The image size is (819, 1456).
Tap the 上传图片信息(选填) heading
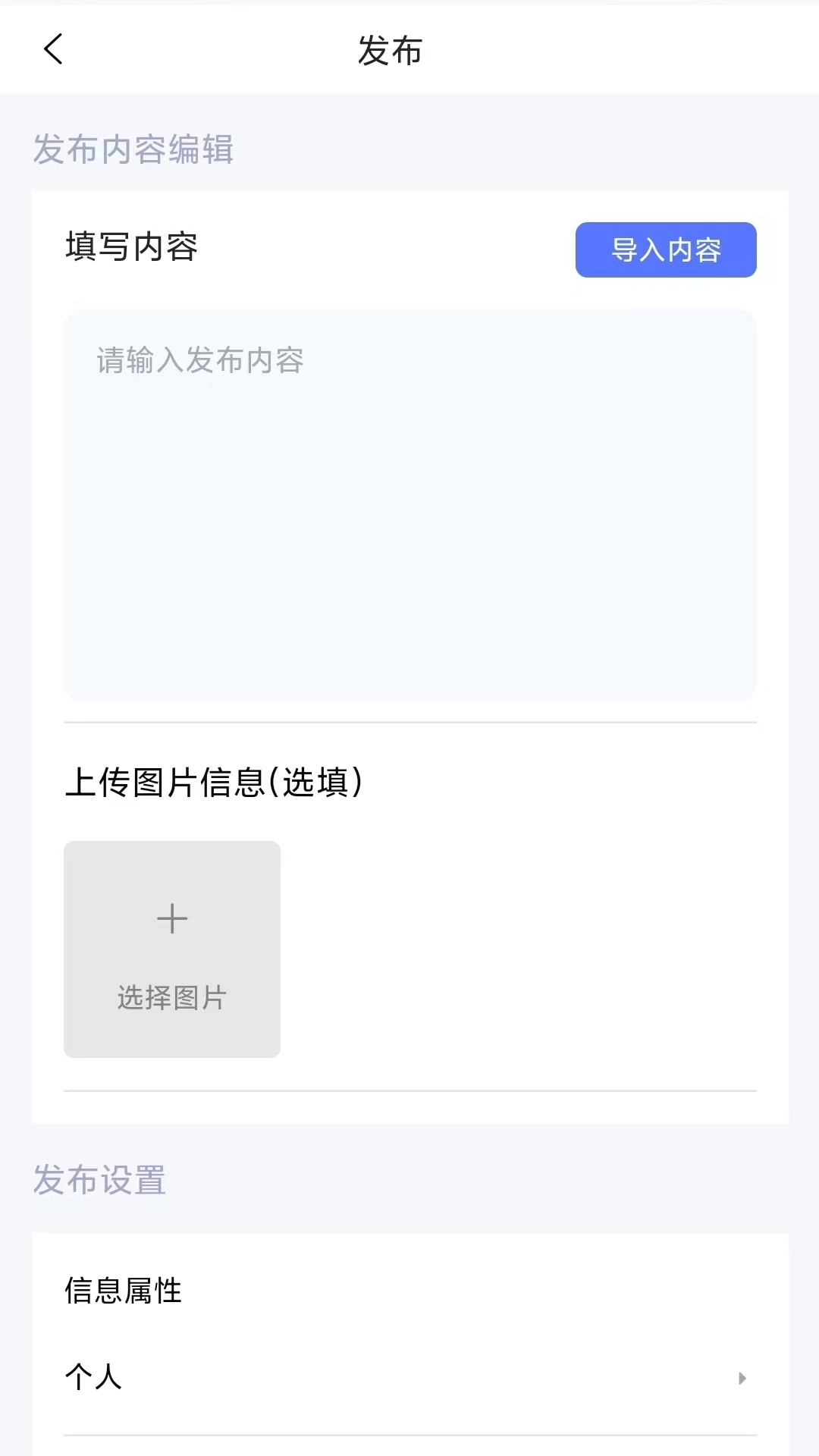[x=215, y=782]
